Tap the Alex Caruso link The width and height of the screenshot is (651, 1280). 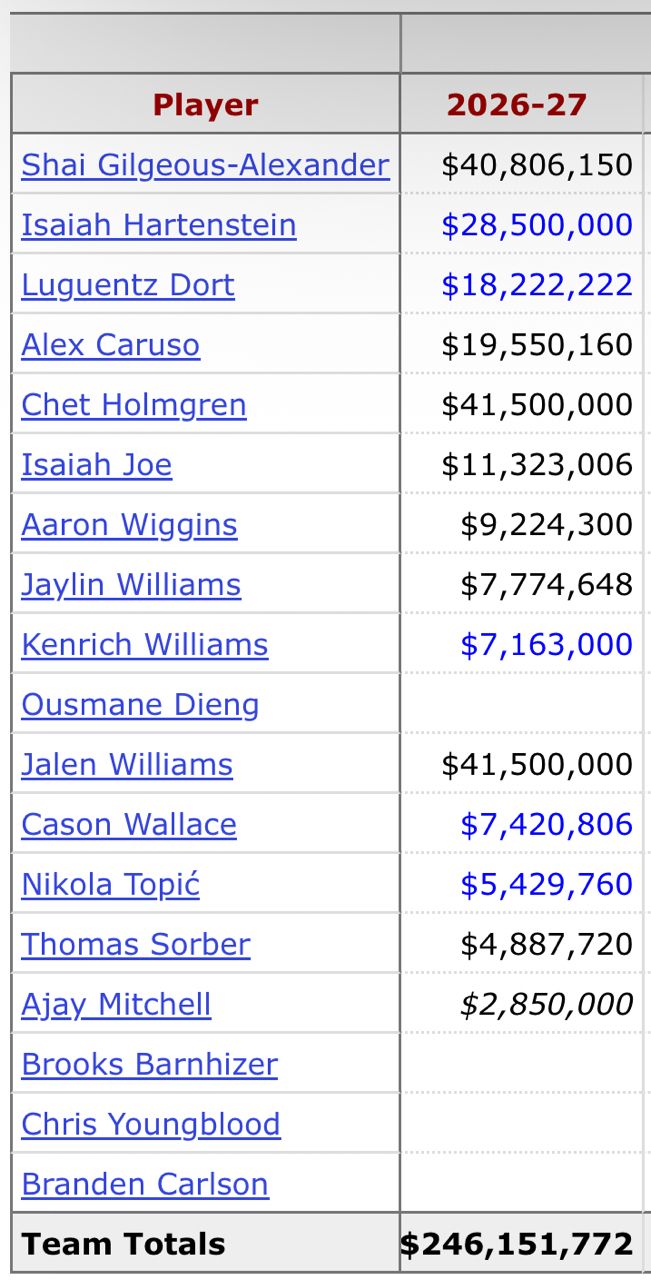[111, 344]
